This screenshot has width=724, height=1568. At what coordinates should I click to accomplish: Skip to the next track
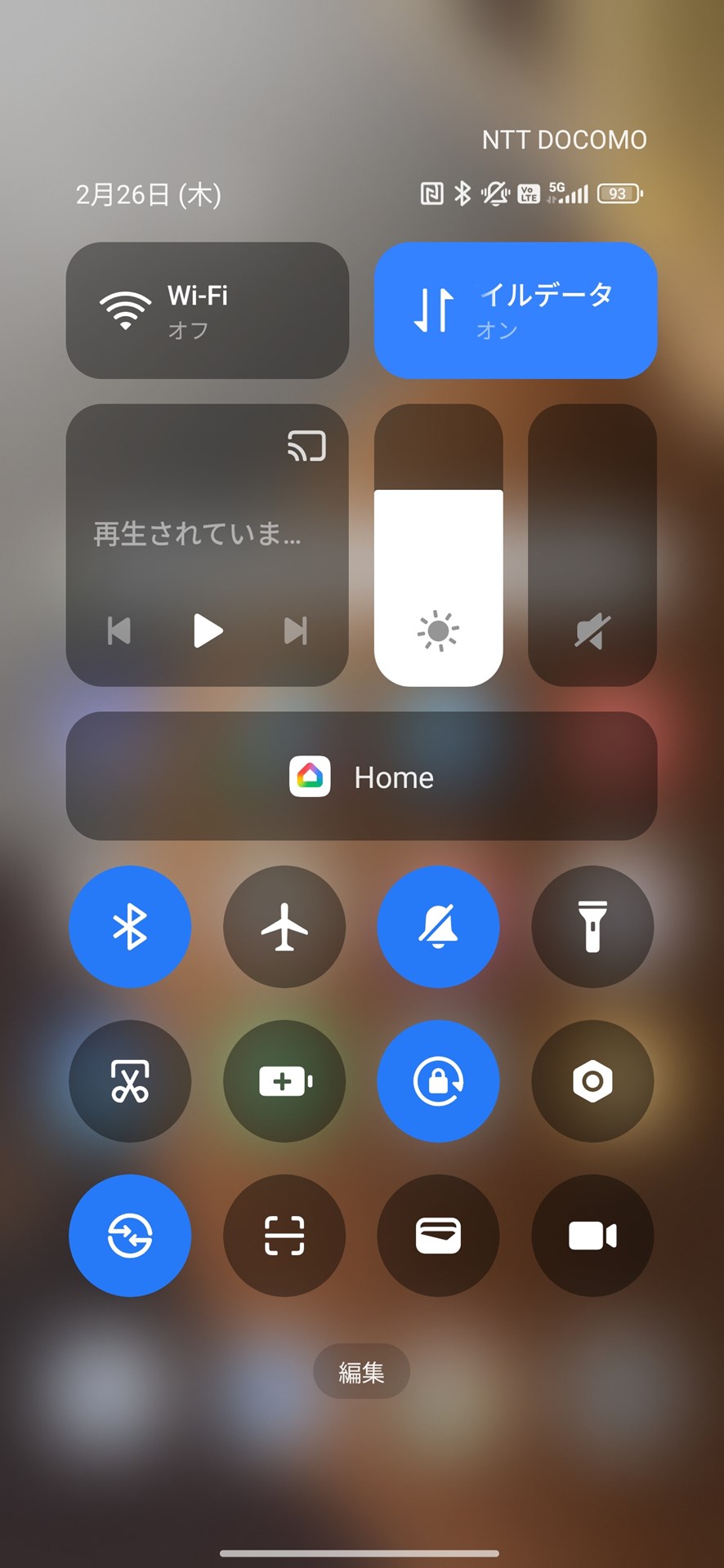pos(295,630)
